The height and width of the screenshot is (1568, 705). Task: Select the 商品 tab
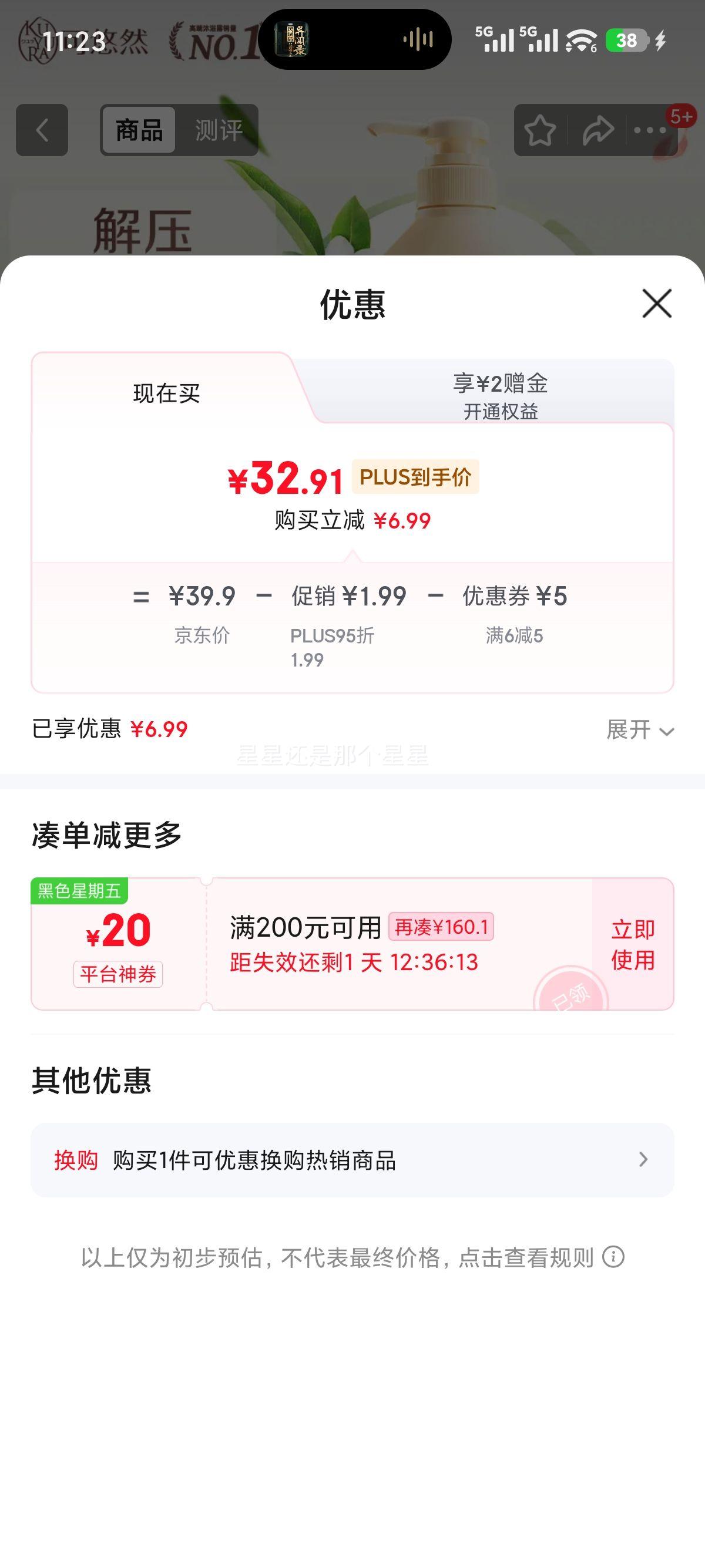(x=139, y=129)
